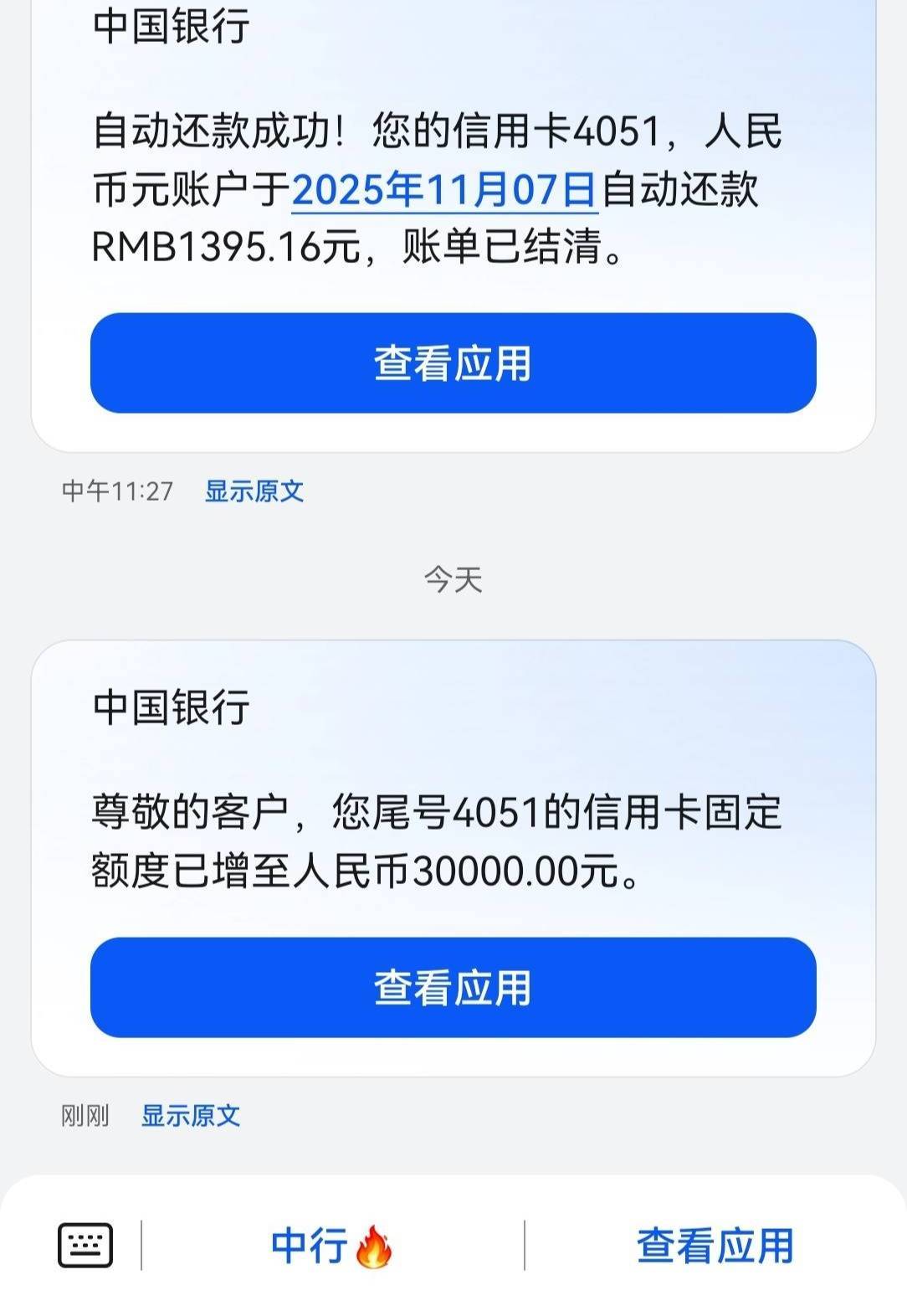This screenshot has width=907, height=1316.
Task: Show original text for the 中午11:27 message
Action: pos(254,491)
